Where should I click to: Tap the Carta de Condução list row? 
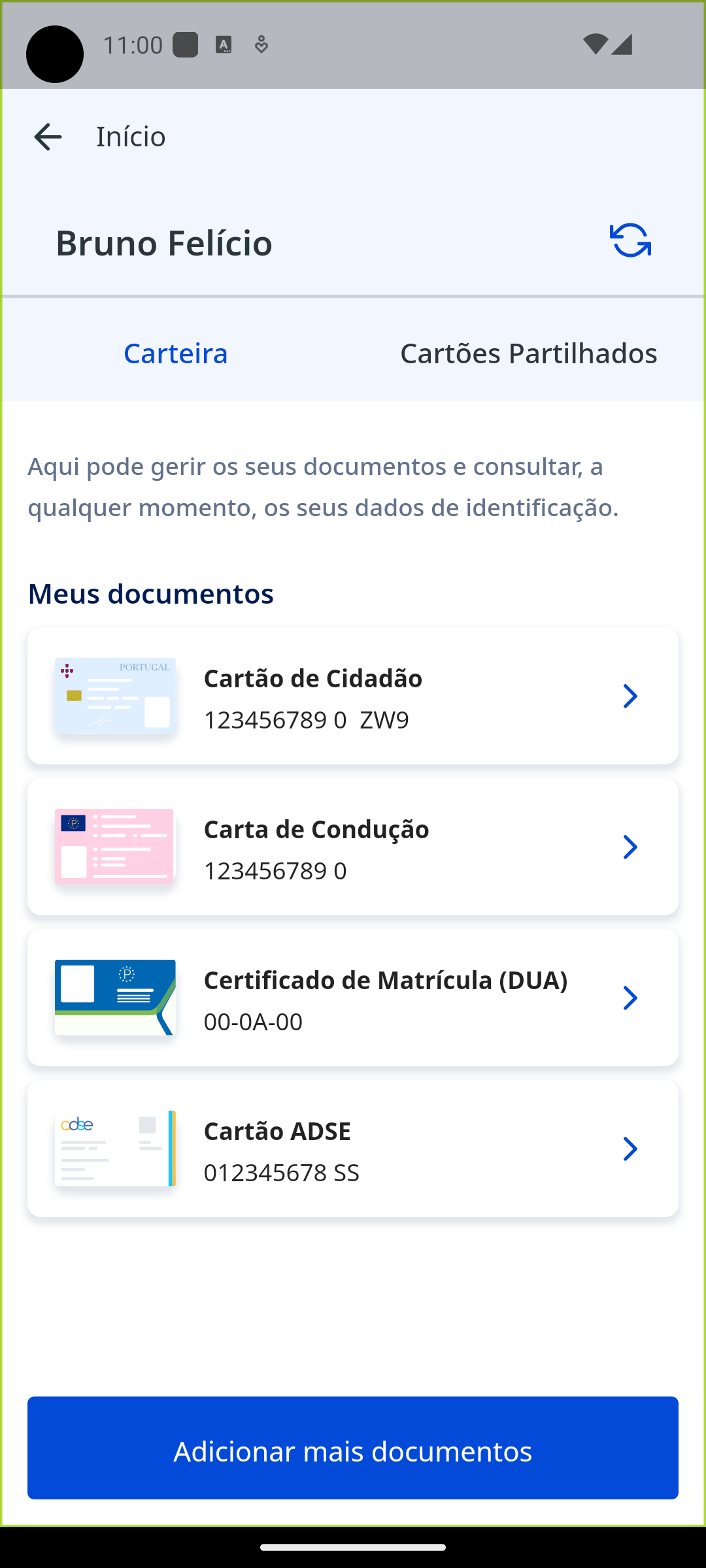(x=353, y=847)
